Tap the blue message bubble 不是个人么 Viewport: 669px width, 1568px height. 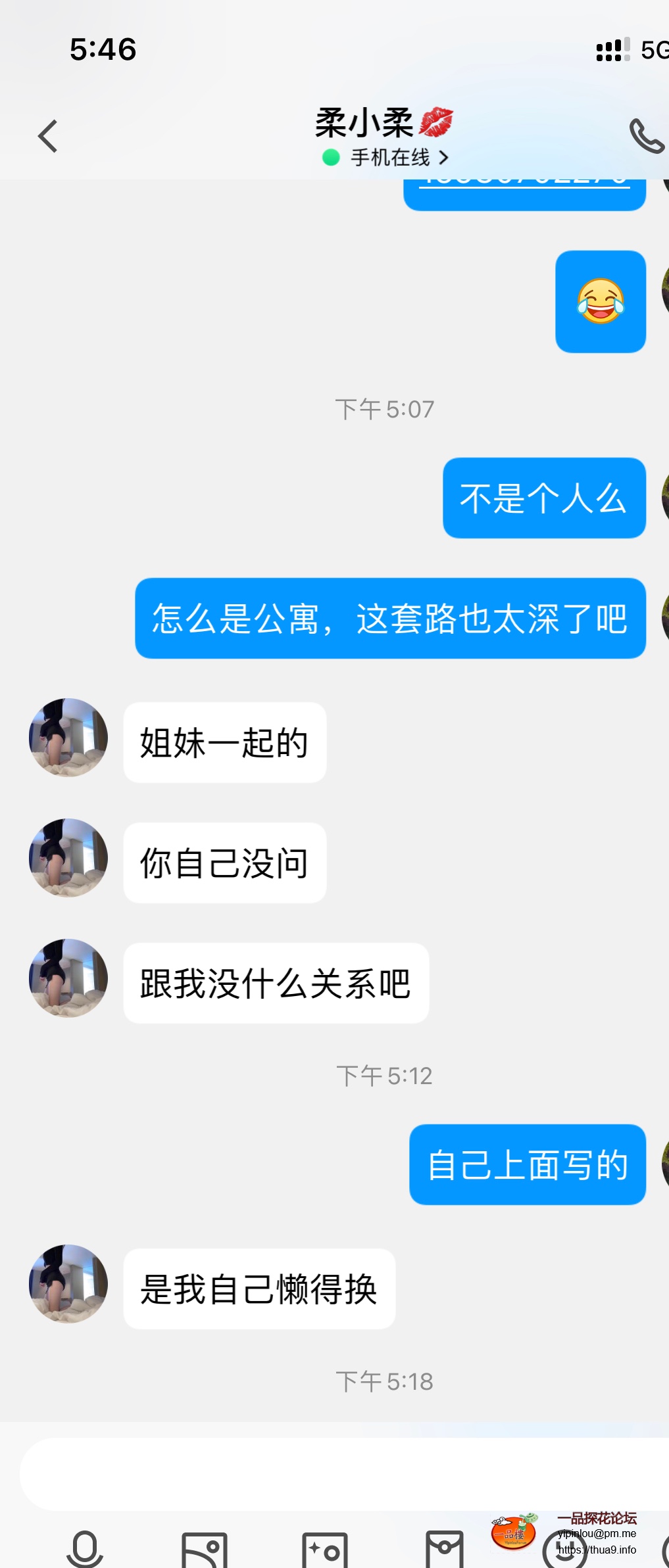click(x=544, y=498)
